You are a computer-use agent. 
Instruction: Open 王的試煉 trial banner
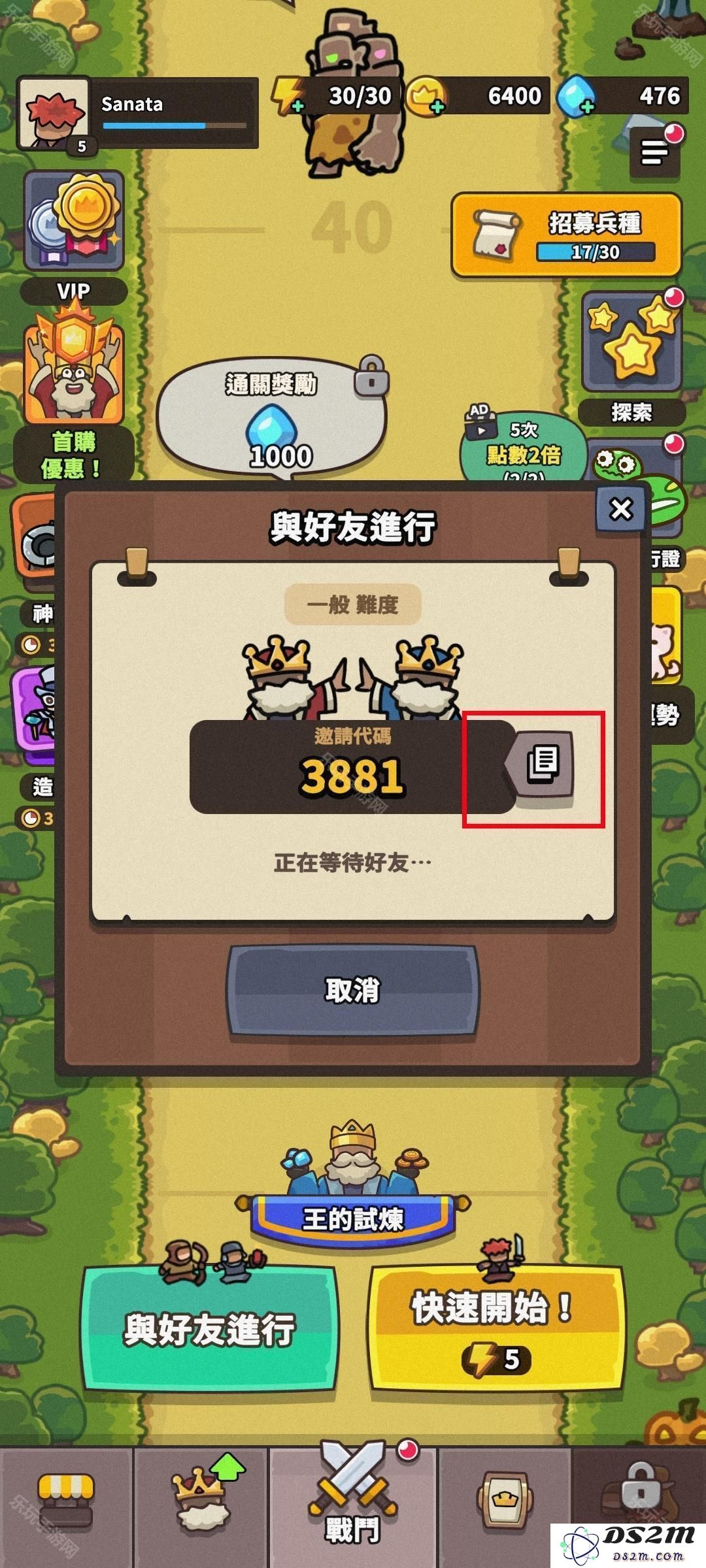(353, 1218)
